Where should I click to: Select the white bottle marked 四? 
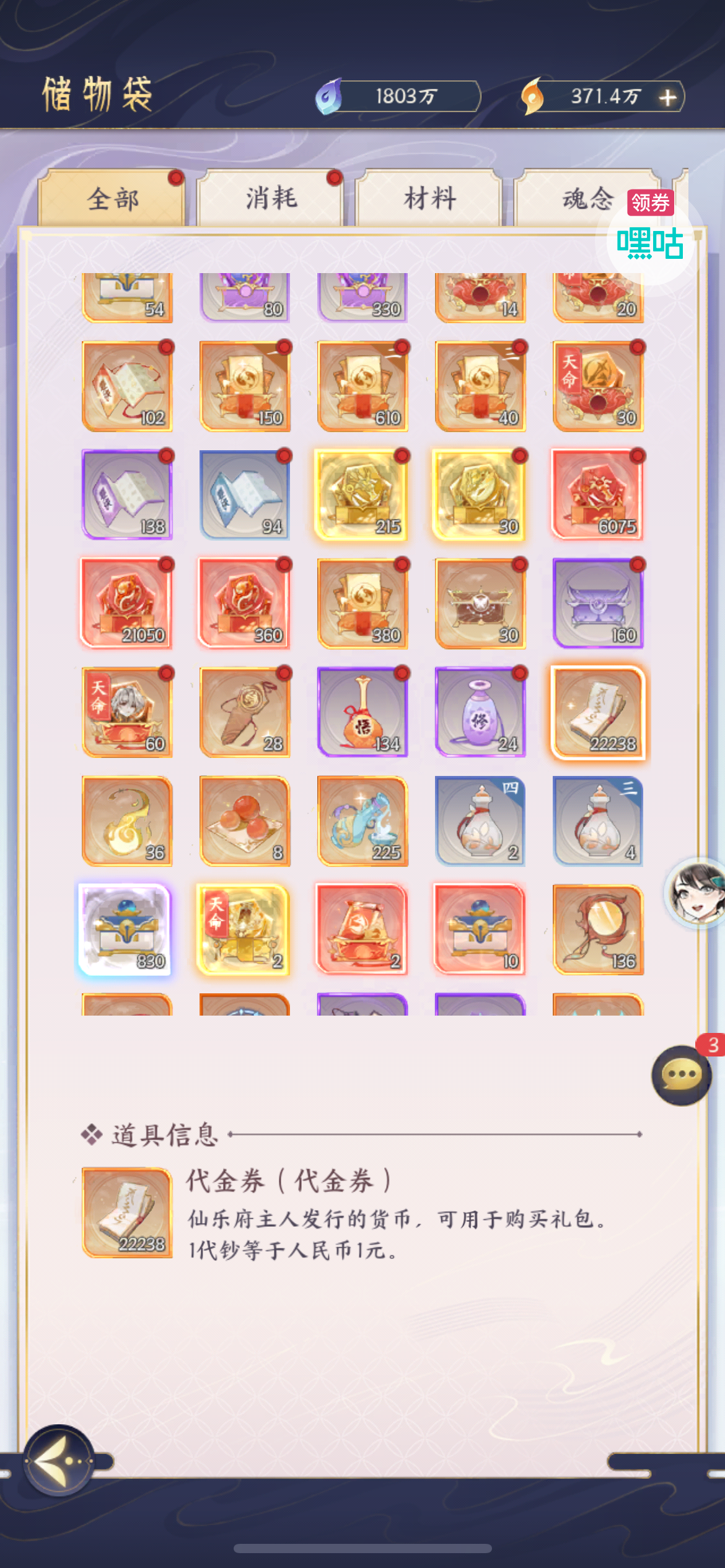pos(480,821)
